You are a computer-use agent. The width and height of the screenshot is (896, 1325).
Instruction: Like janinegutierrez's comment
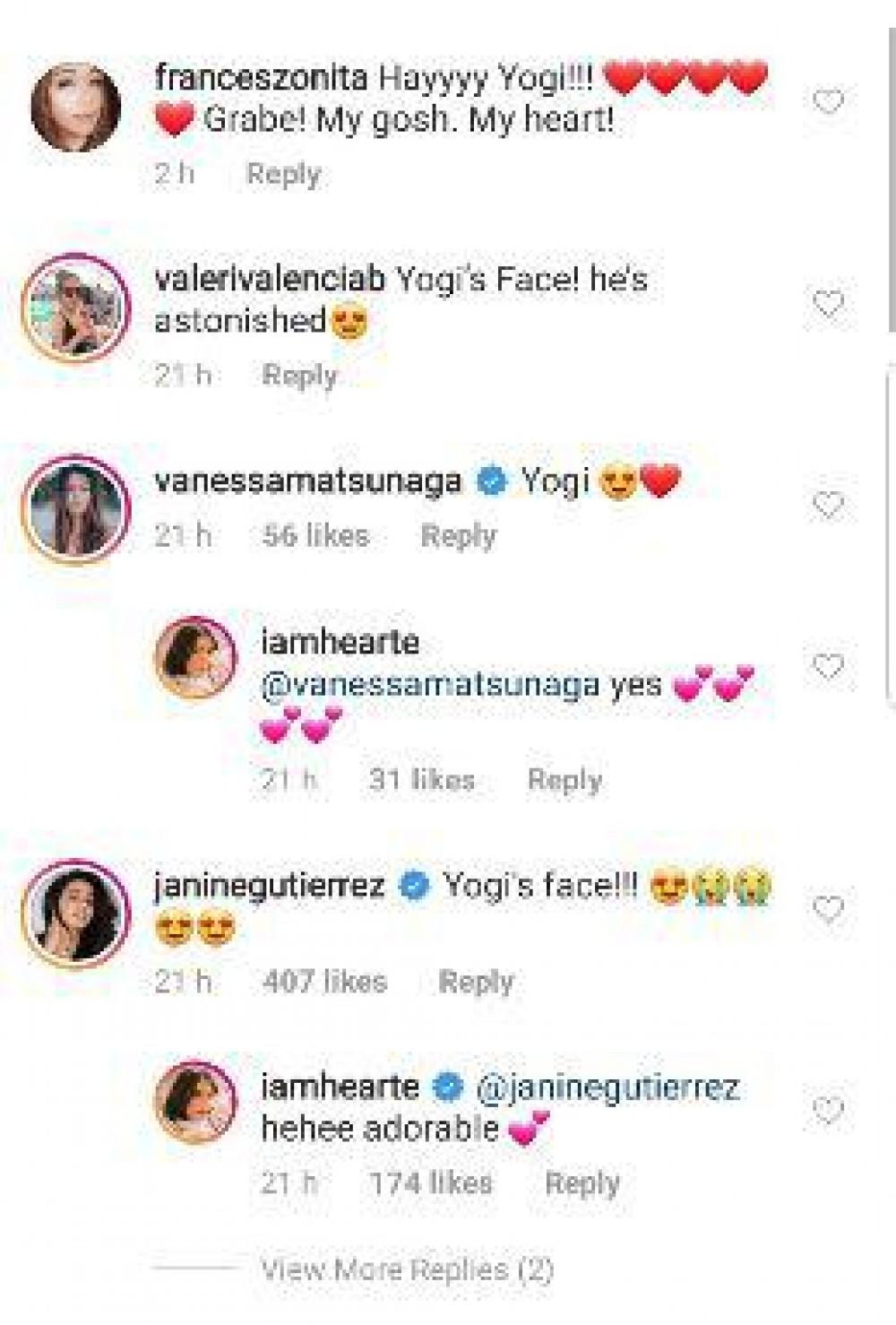pyautogui.click(x=828, y=909)
